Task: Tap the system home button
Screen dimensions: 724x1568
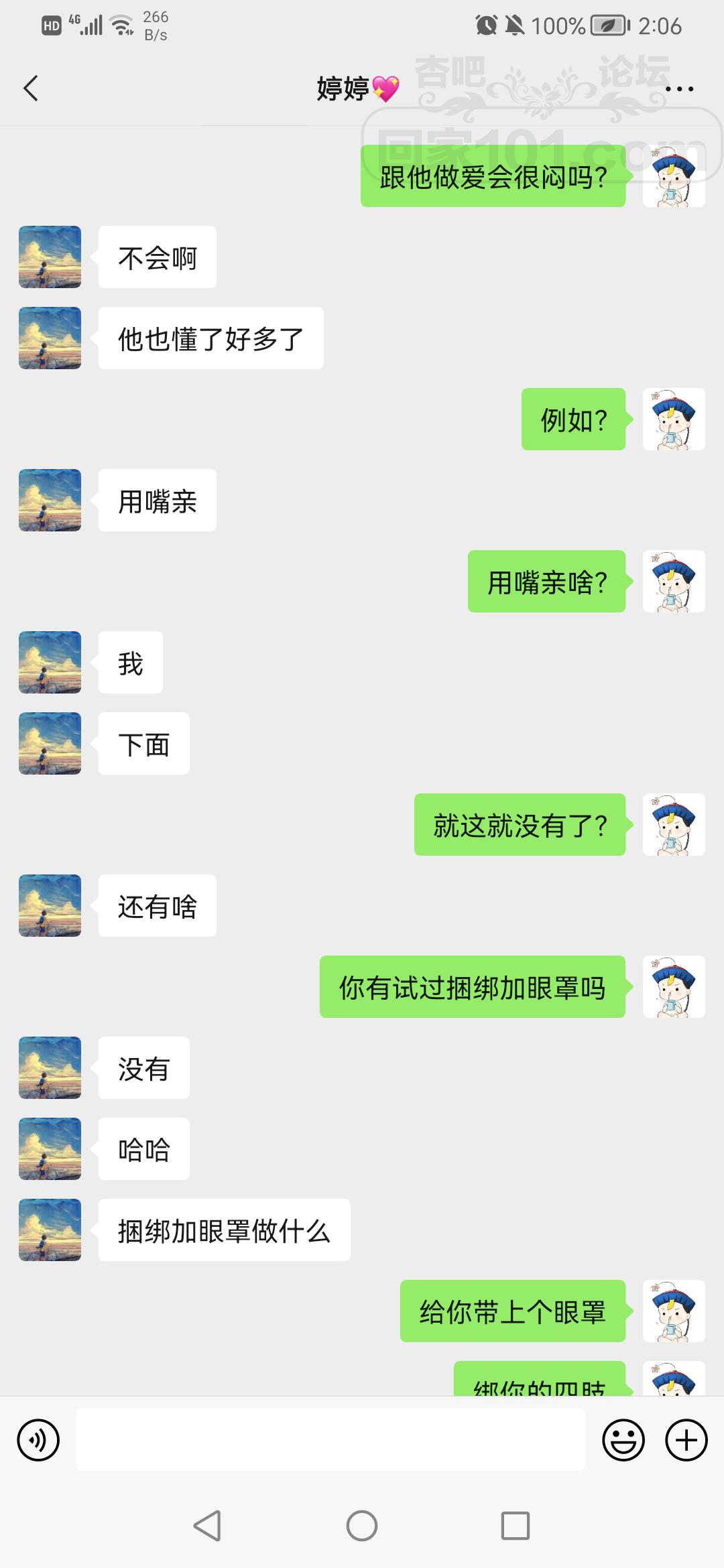Action: tap(362, 1526)
